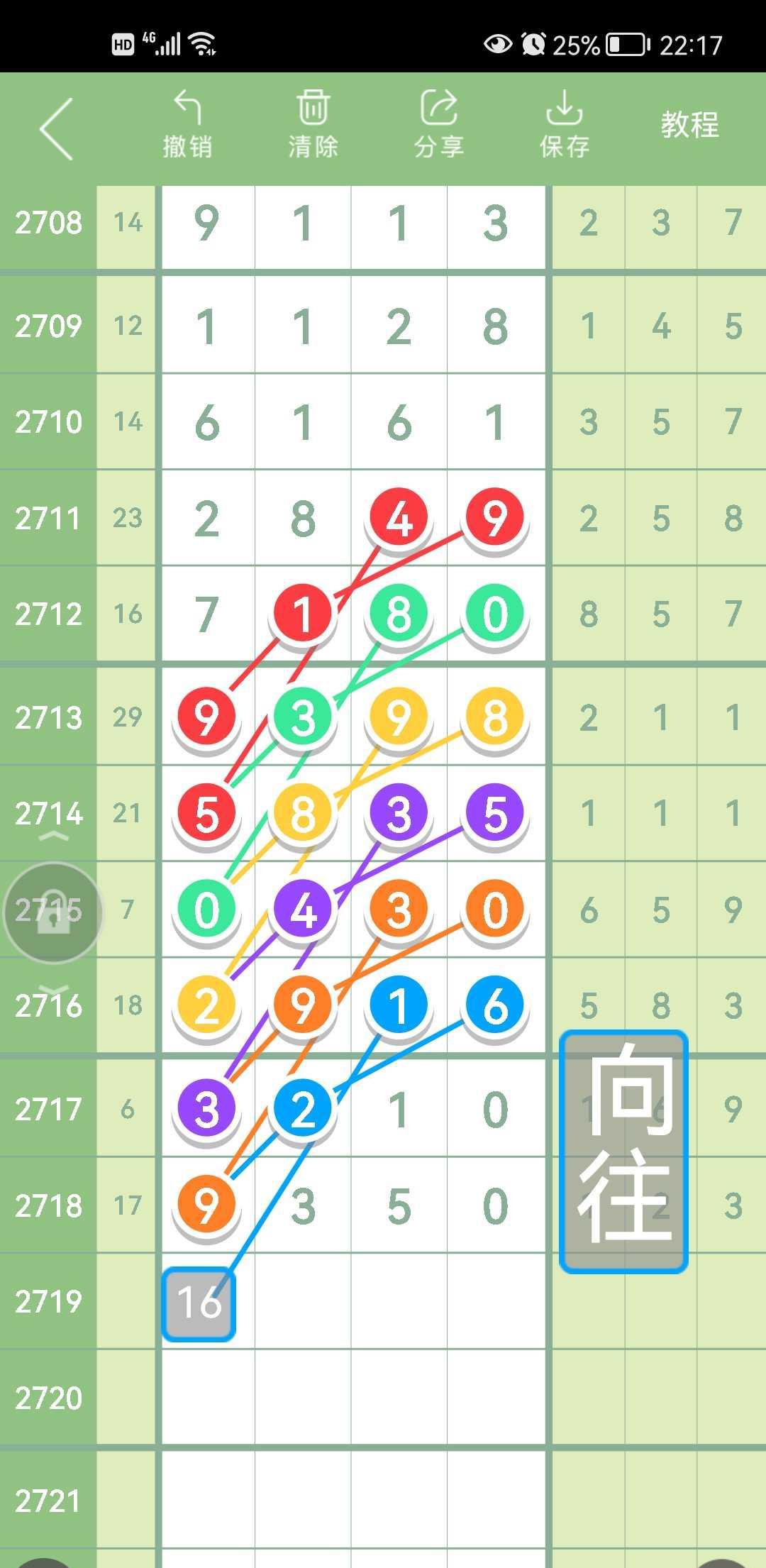Undo last action with 撤销
Screen dimensions: 766x1568
pyautogui.click(x=187, y=125)
